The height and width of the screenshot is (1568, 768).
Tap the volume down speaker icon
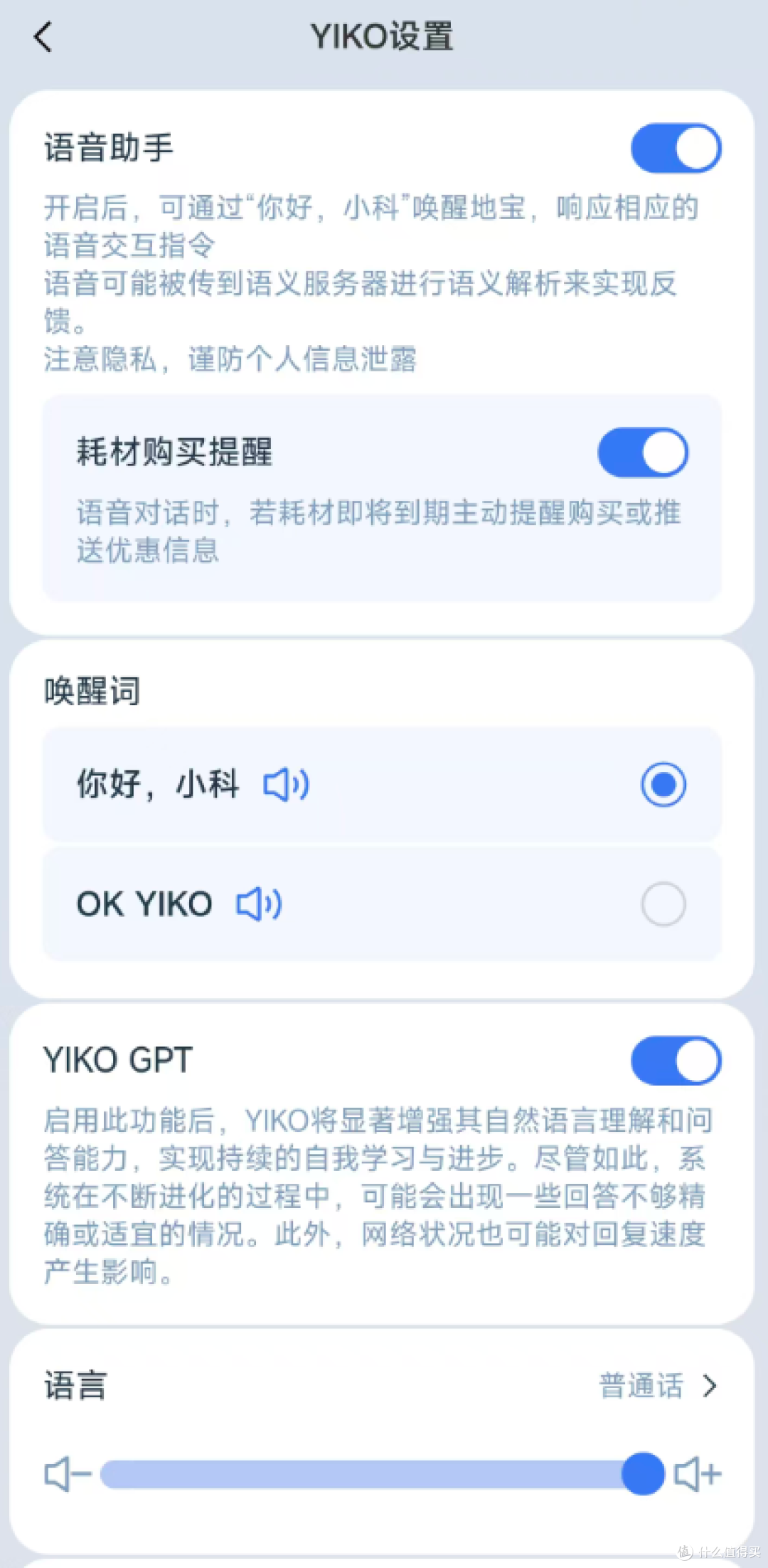[68, 1474]
